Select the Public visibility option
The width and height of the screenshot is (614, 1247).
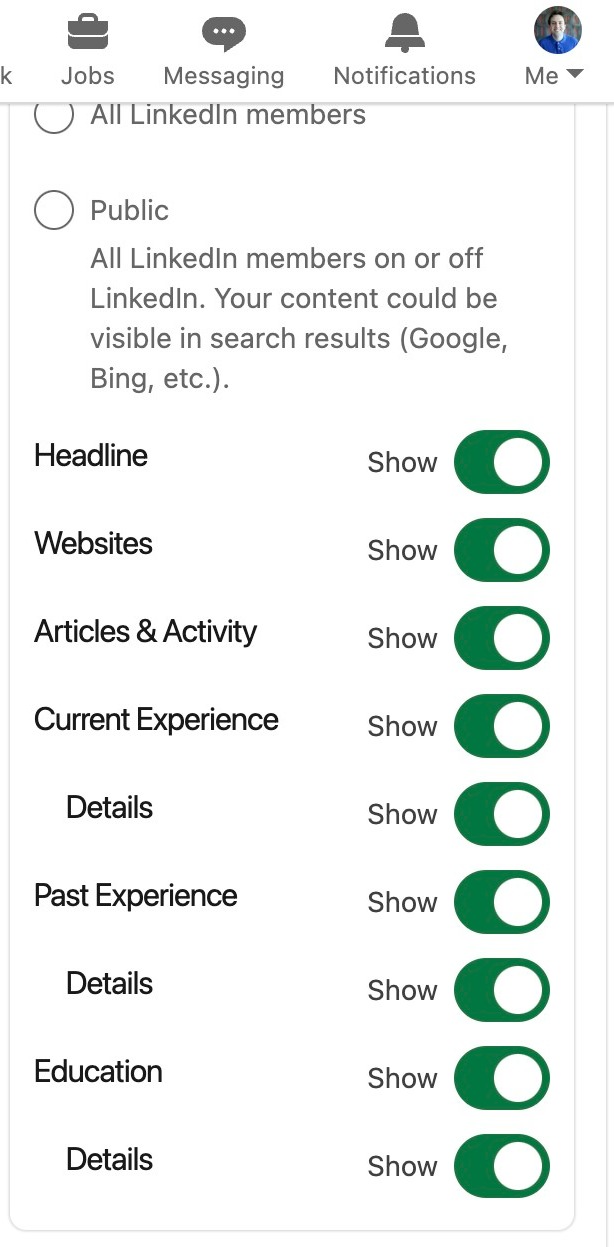click(x=54, y=211)
